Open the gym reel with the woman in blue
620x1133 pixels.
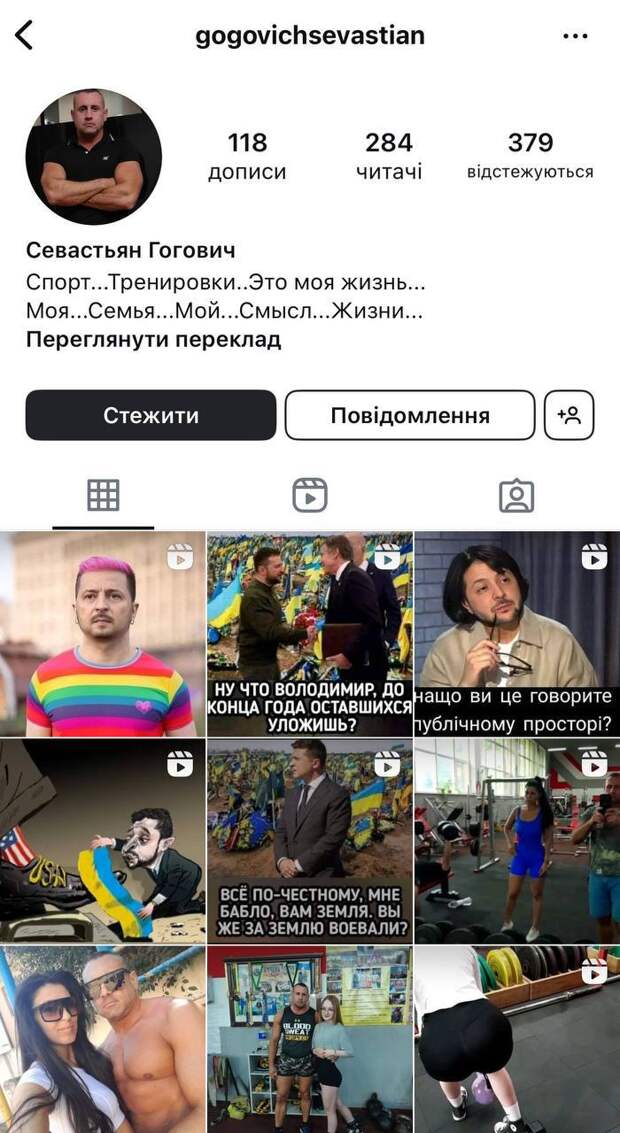pos(517,842)
